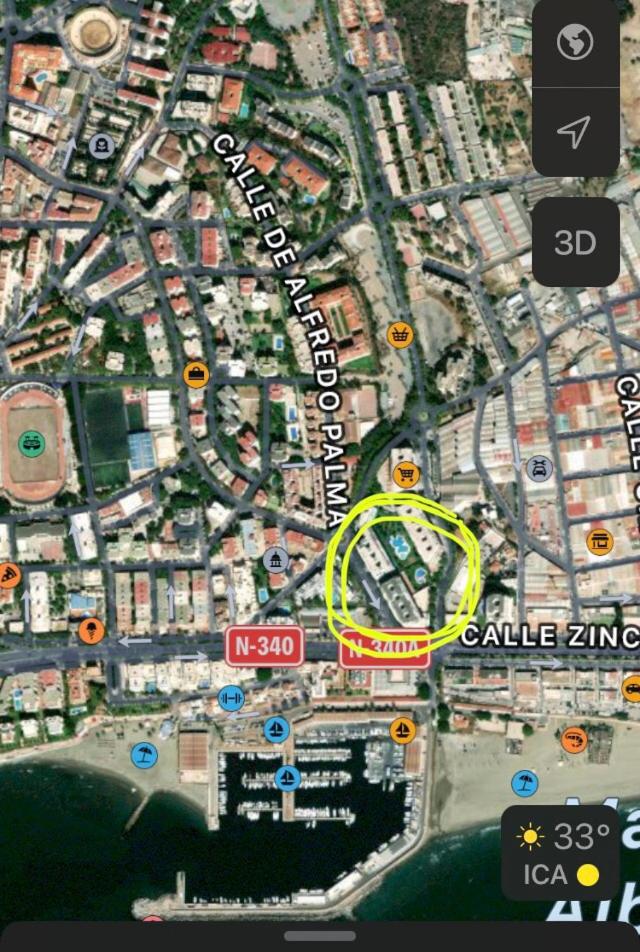Tap the orange briefcase marker

click(x=196, y=375)
